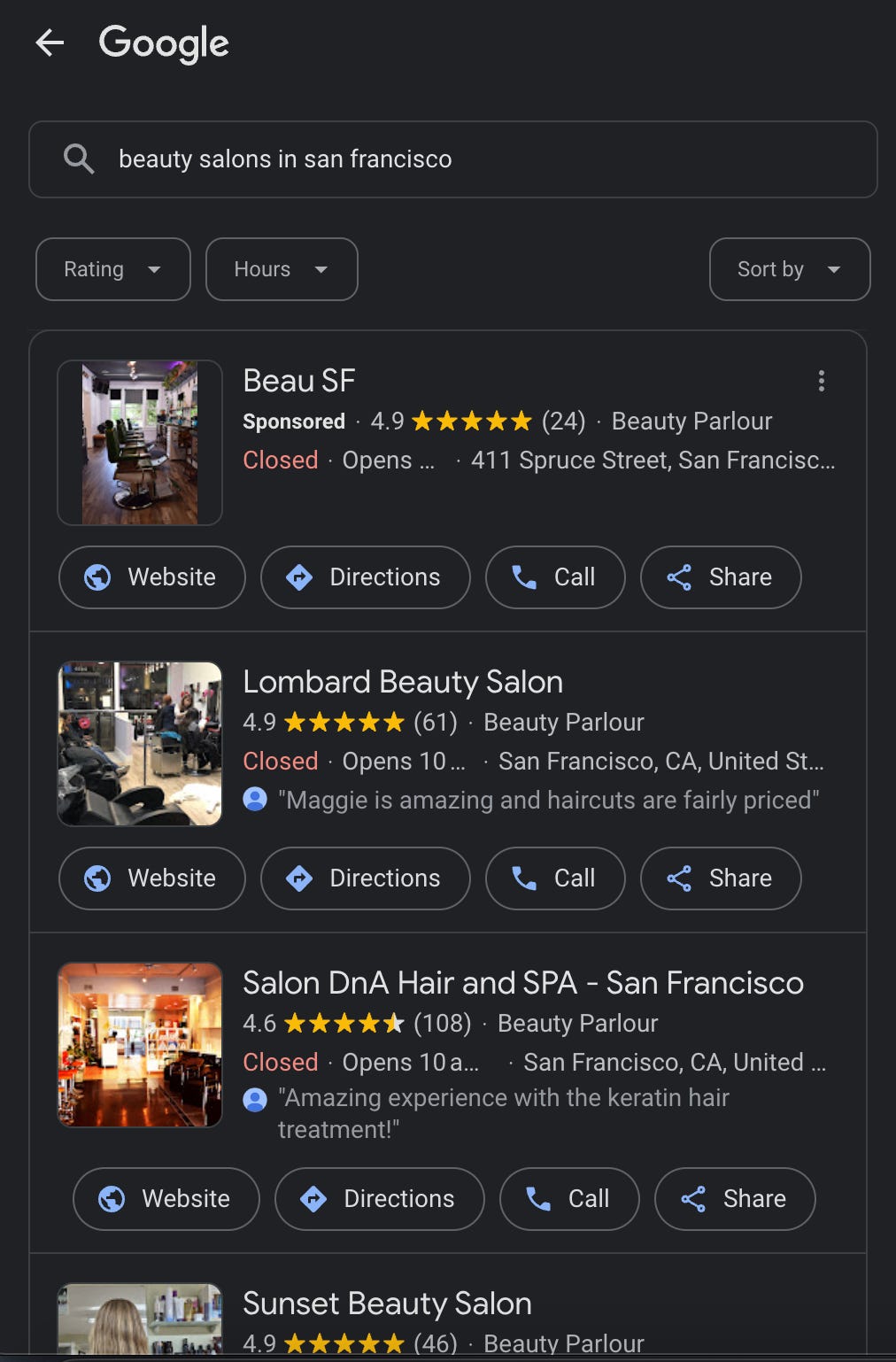Share the Beau SF listing

click(720, 577)
